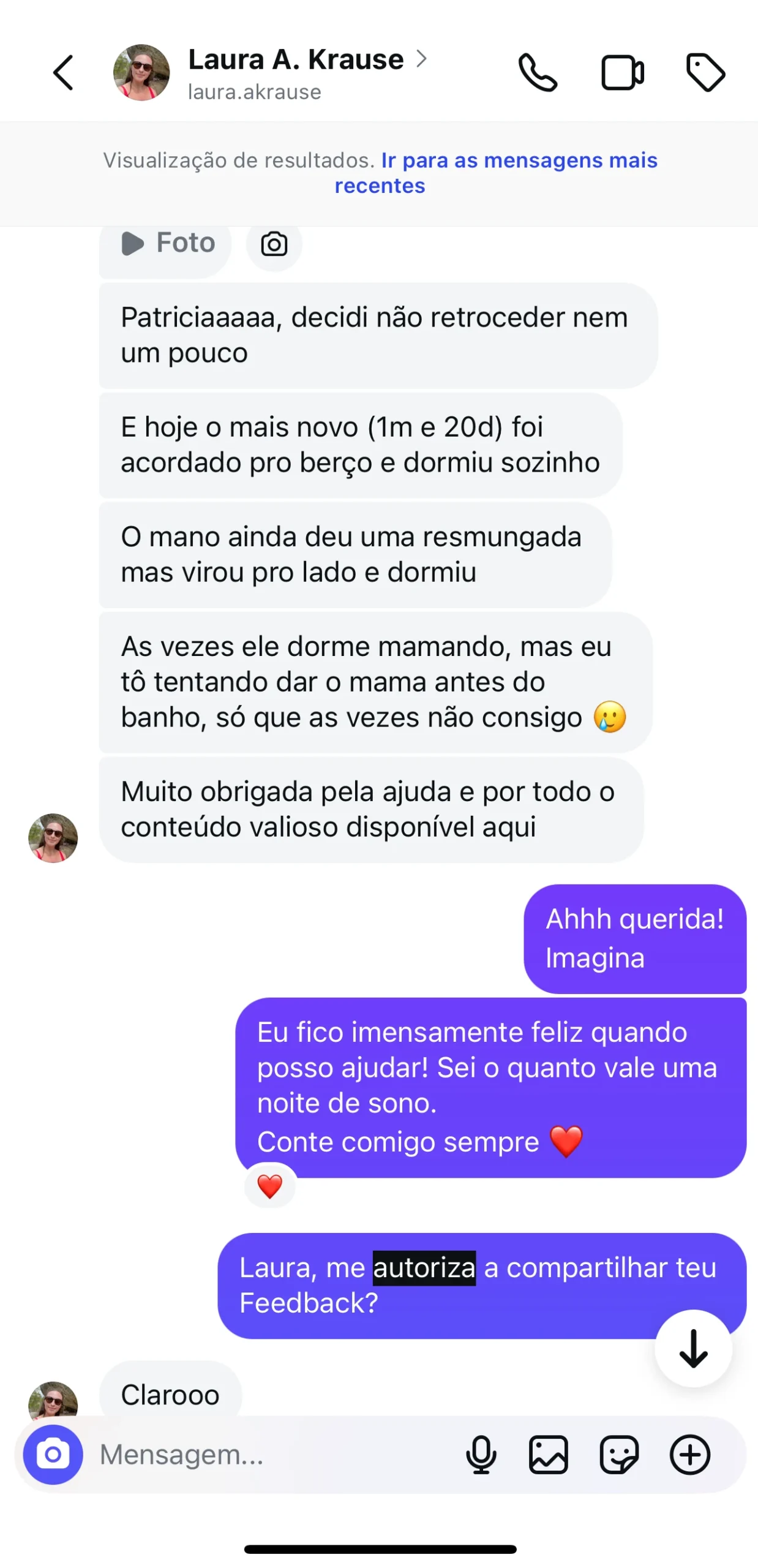Open Laura A. Krause's profile details
This screenshot has width=758, height=1568.
(295, 60)
